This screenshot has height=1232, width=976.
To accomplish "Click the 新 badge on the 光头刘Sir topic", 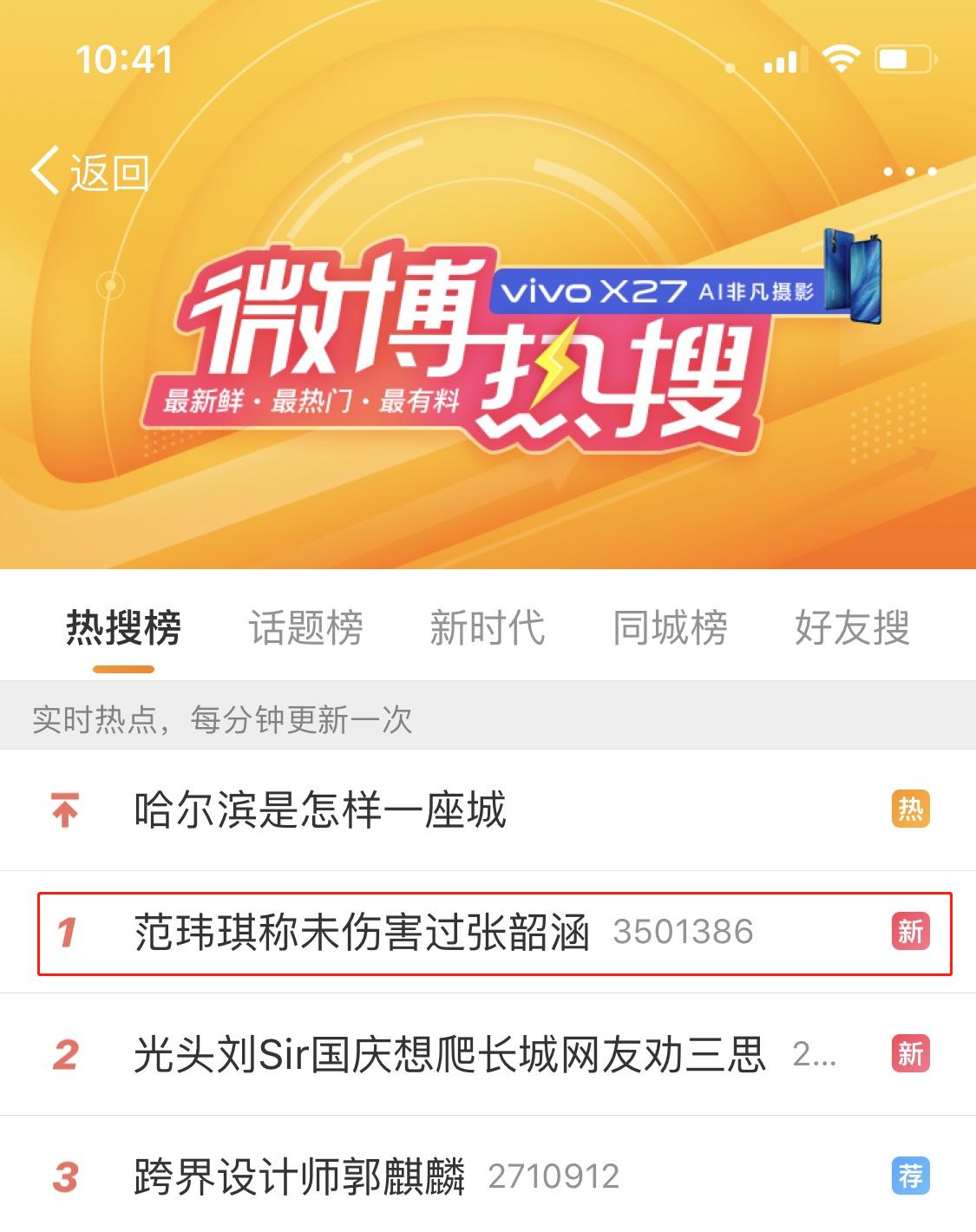I will click(910, 1054).
